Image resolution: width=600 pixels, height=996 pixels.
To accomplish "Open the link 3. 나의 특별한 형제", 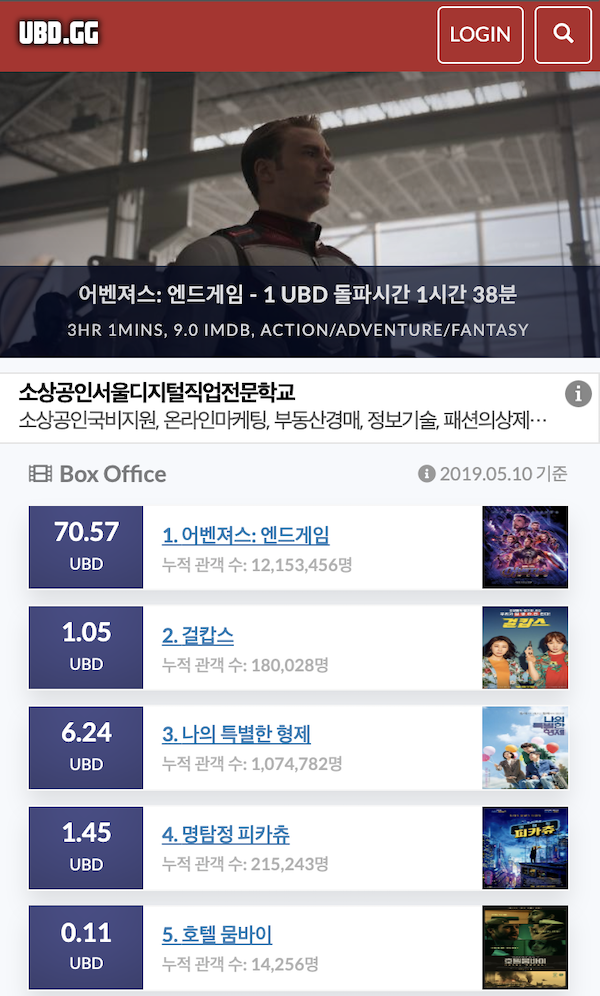I will point(236,735).
